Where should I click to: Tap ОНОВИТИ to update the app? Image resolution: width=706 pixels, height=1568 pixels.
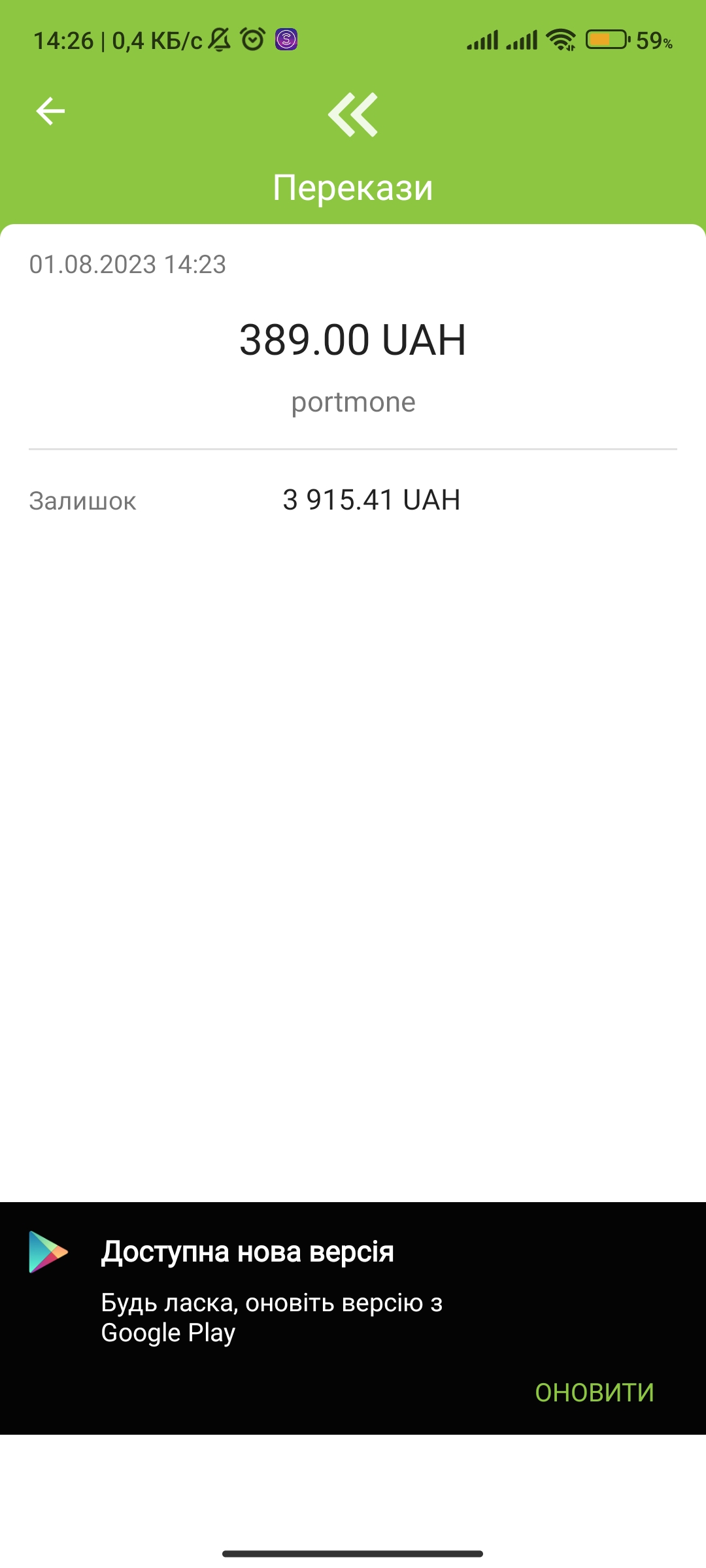click(x=594, y=1392)
